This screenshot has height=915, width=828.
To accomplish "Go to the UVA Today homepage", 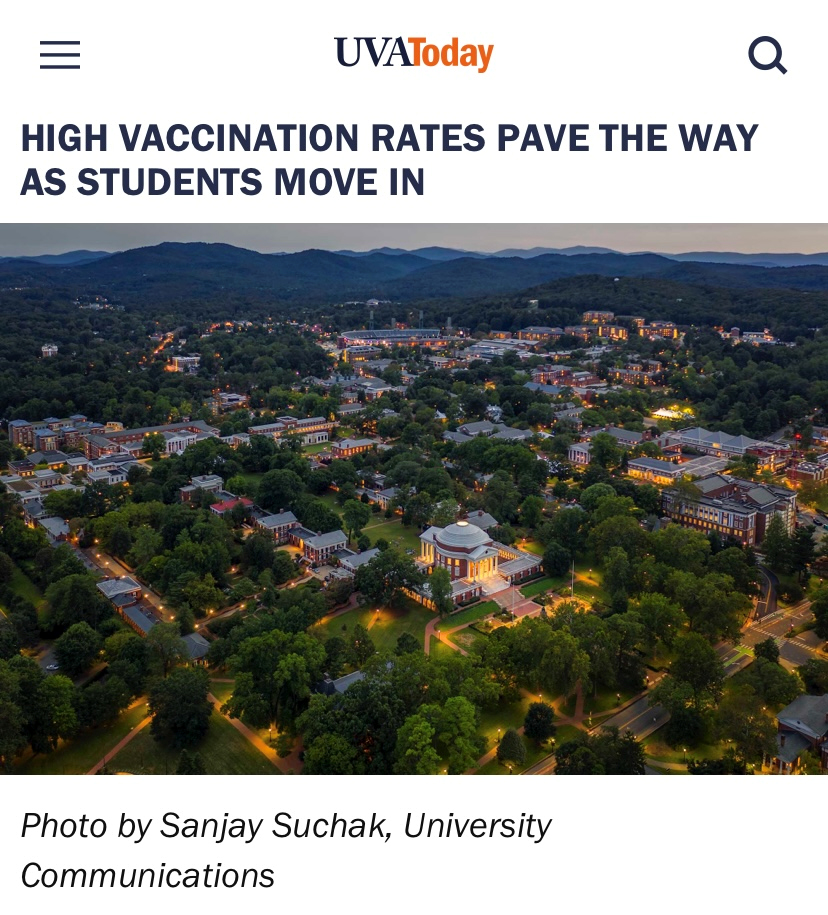I will [x=413, y=54].
